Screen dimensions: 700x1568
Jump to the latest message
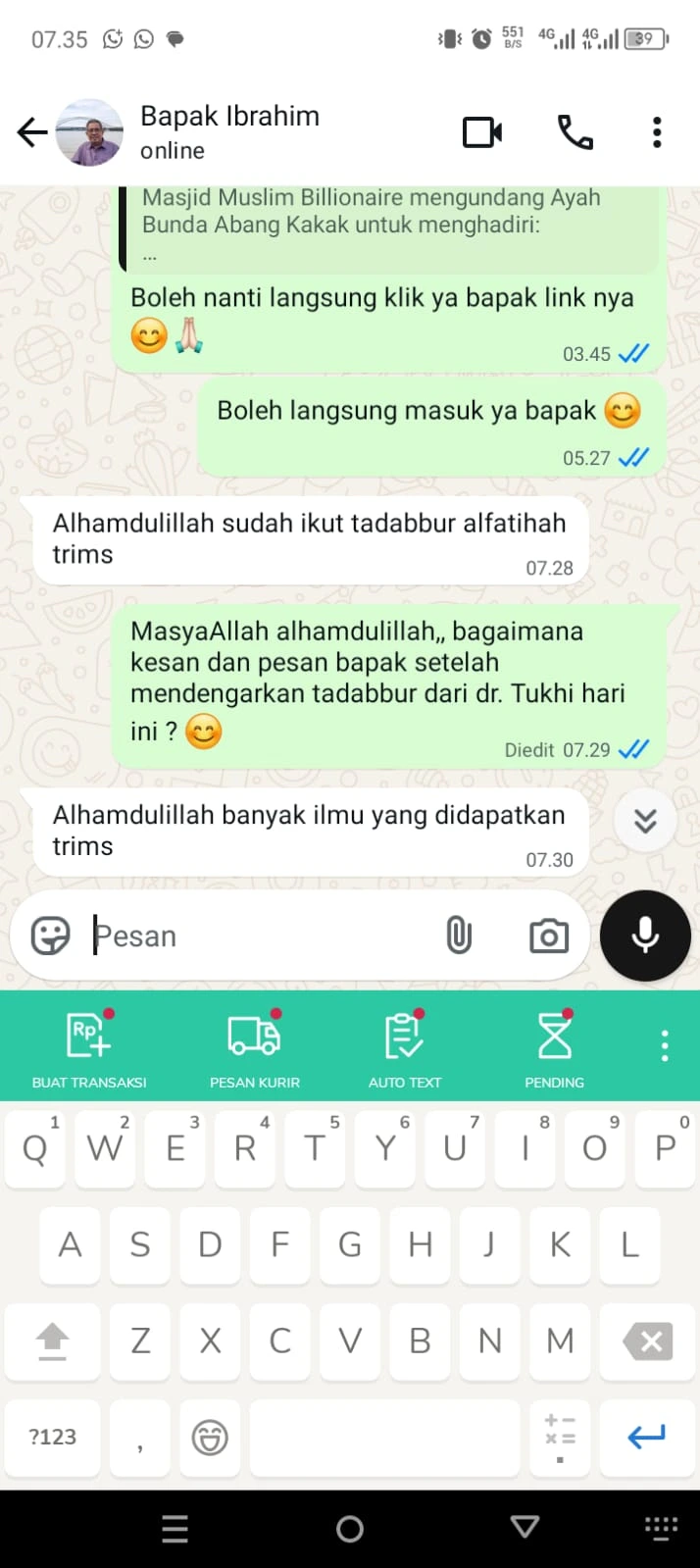(645, 821)
